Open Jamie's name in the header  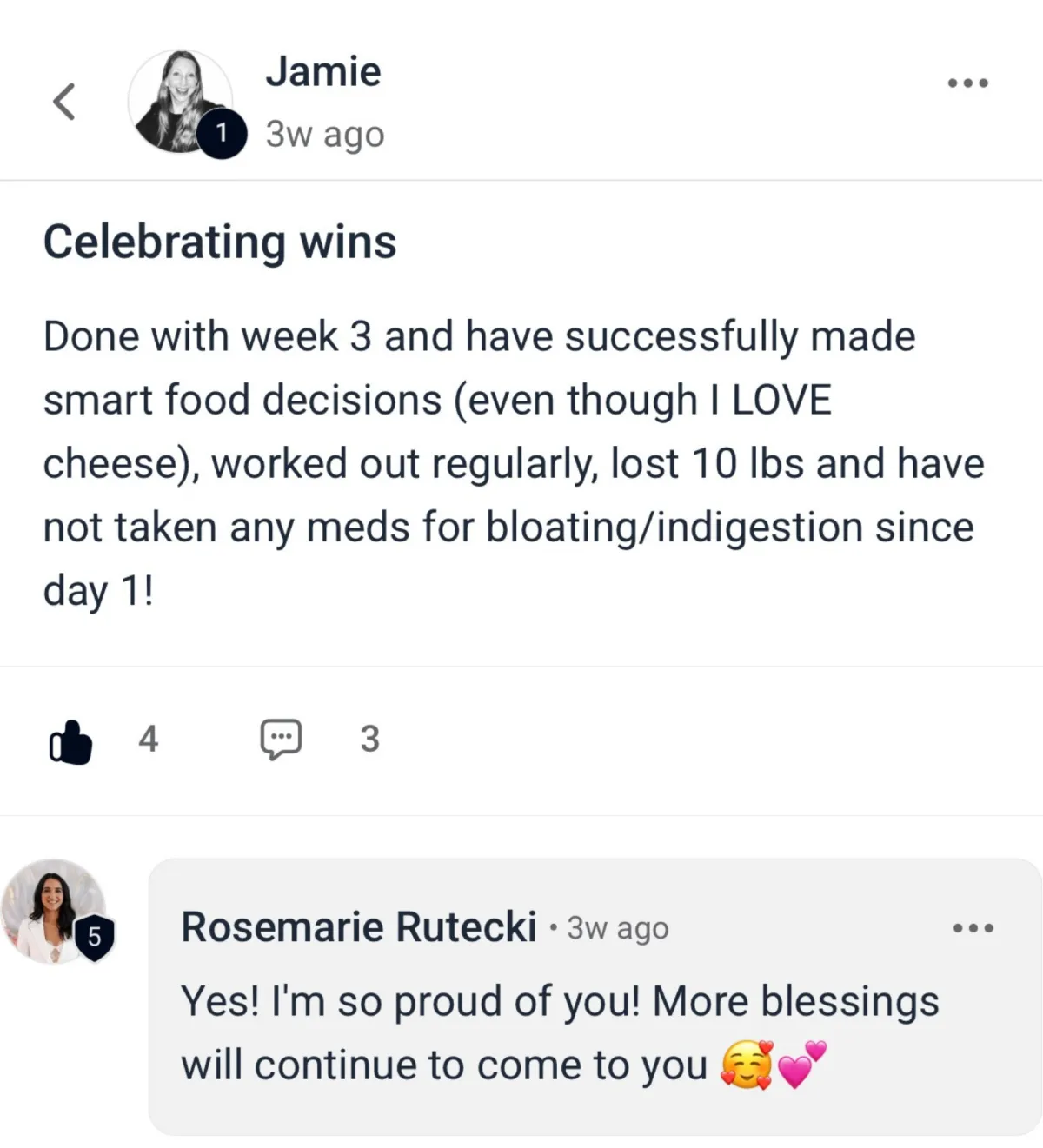coord(323,72)
